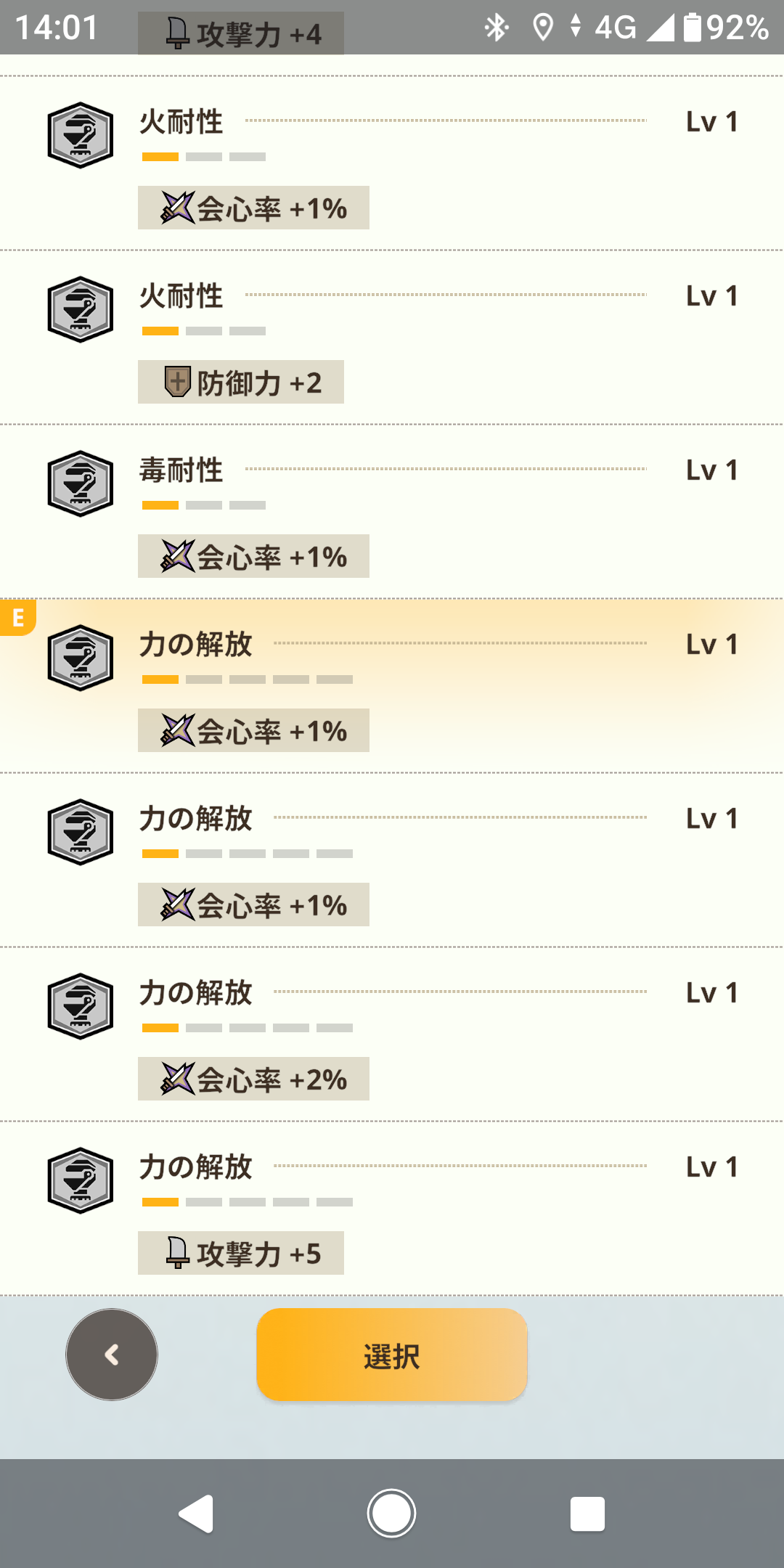784x1568 pixels.
Task: Select the equipped 力の解放 row marked E
Action: point(392,686)
